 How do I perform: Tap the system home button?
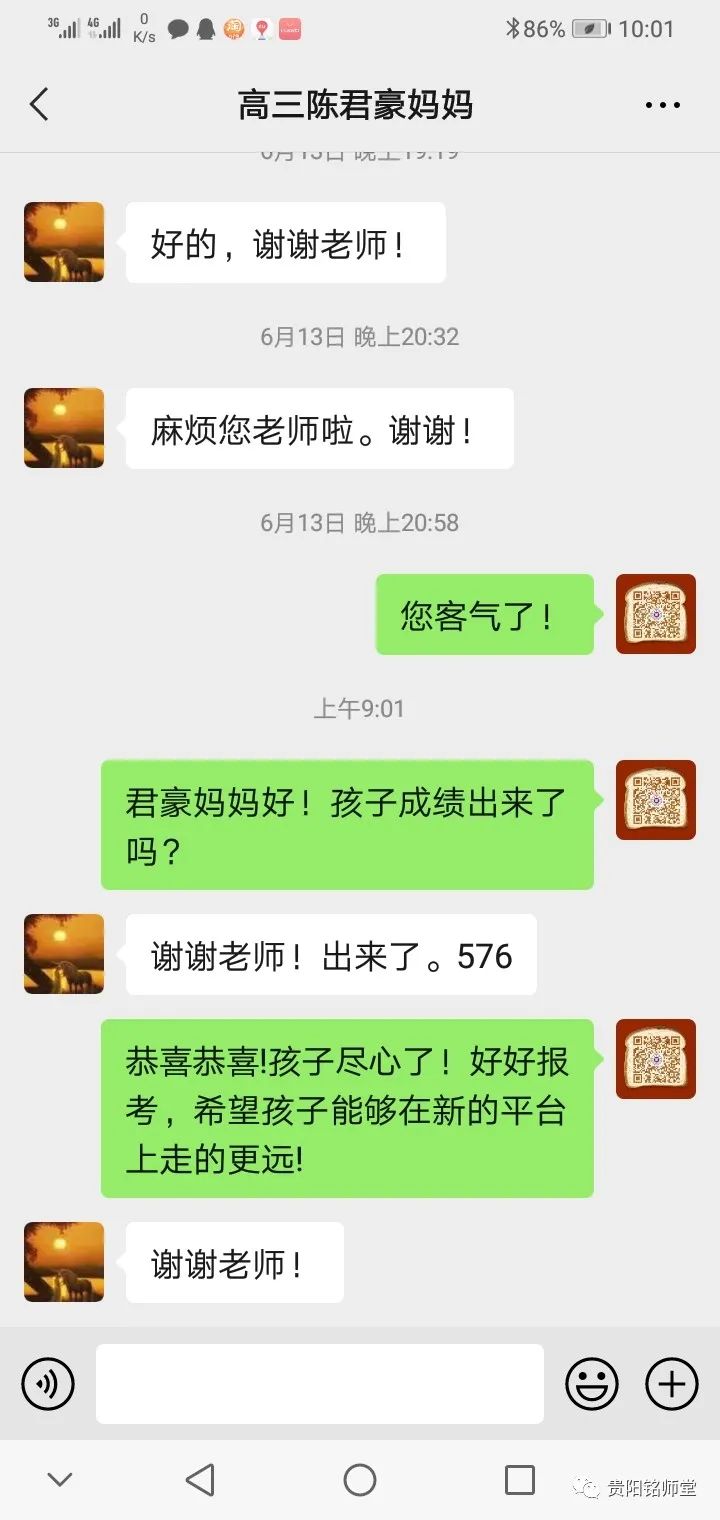pos(360,1480)
